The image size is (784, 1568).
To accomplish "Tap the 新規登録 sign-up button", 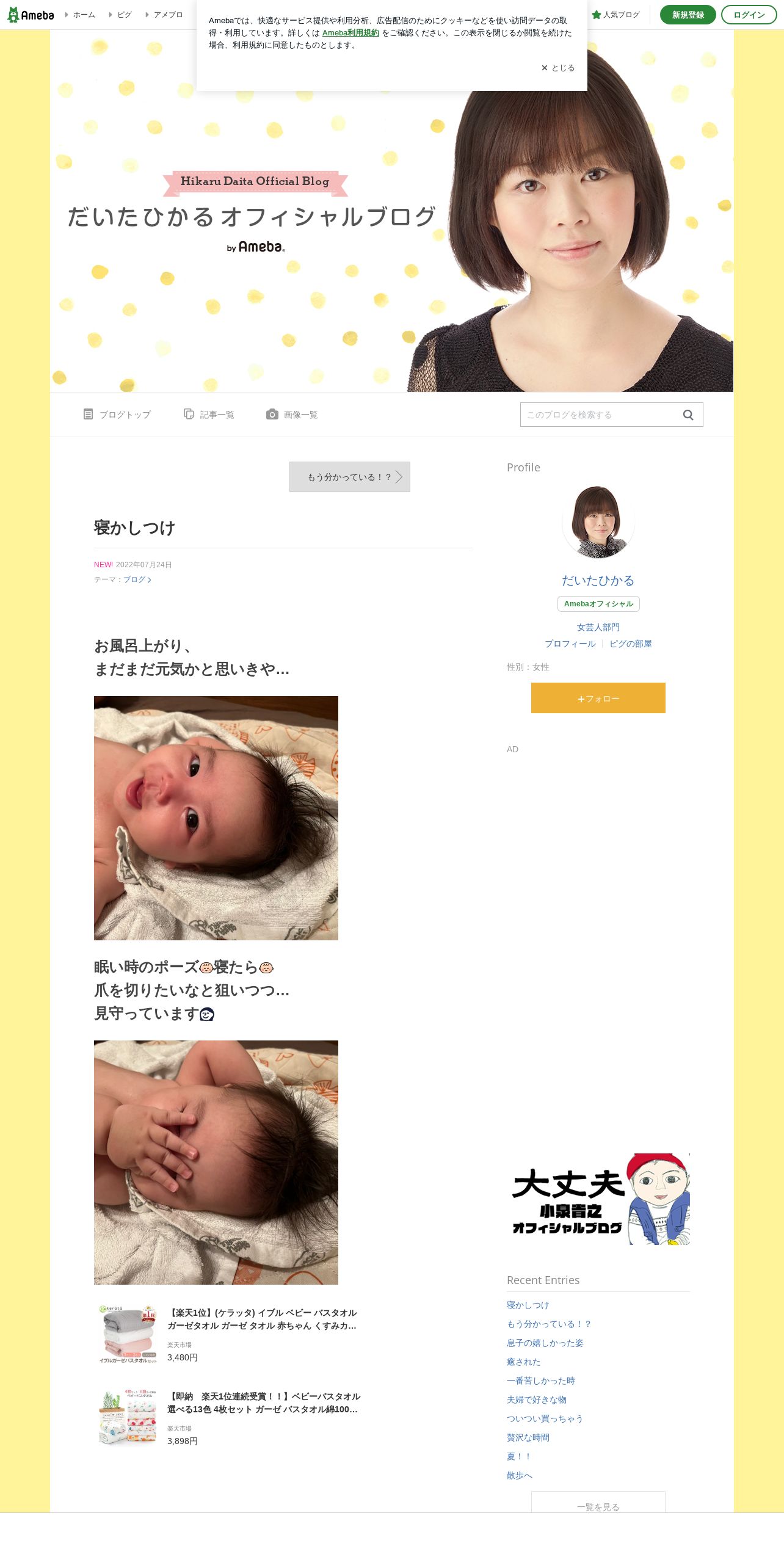I will pos(688,15).
